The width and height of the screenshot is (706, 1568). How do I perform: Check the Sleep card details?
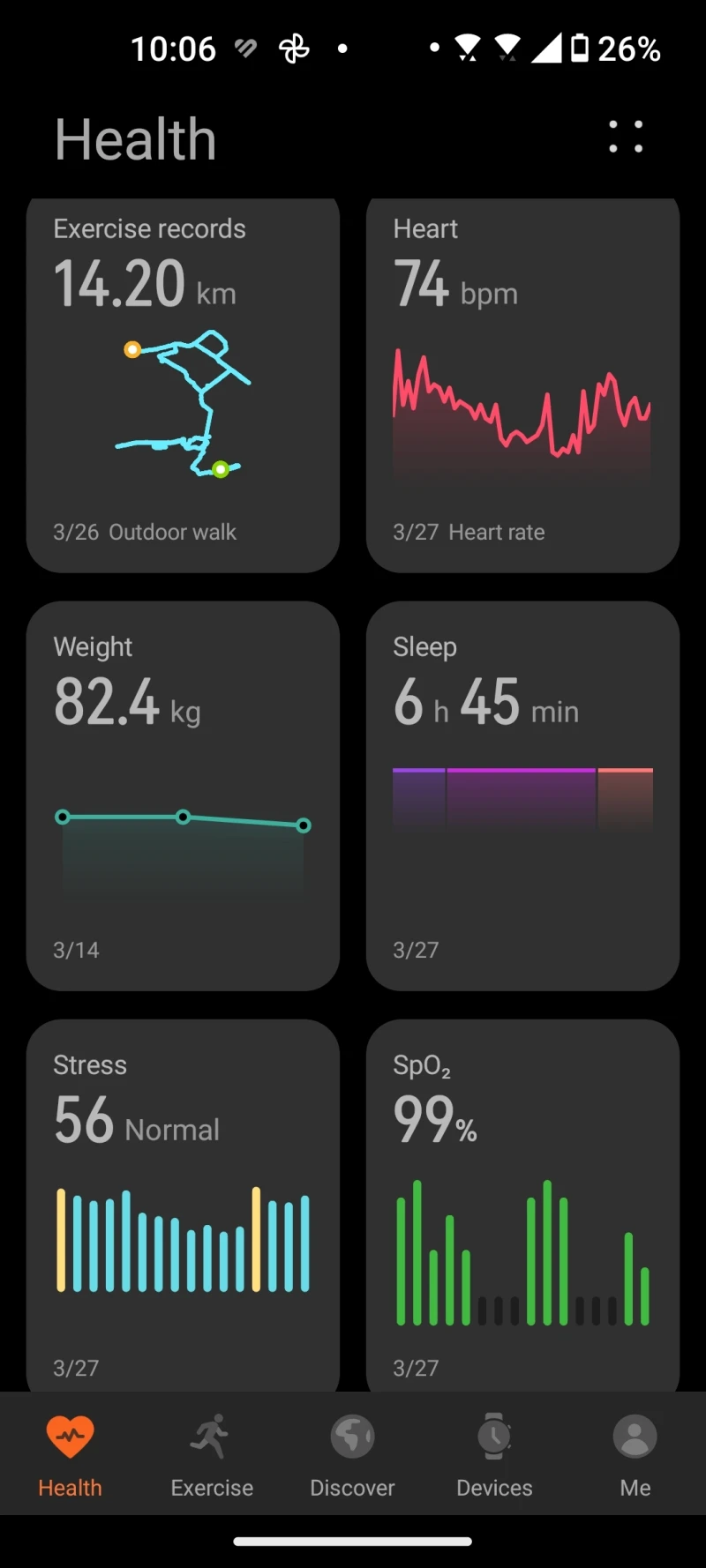tap(522, 795)
